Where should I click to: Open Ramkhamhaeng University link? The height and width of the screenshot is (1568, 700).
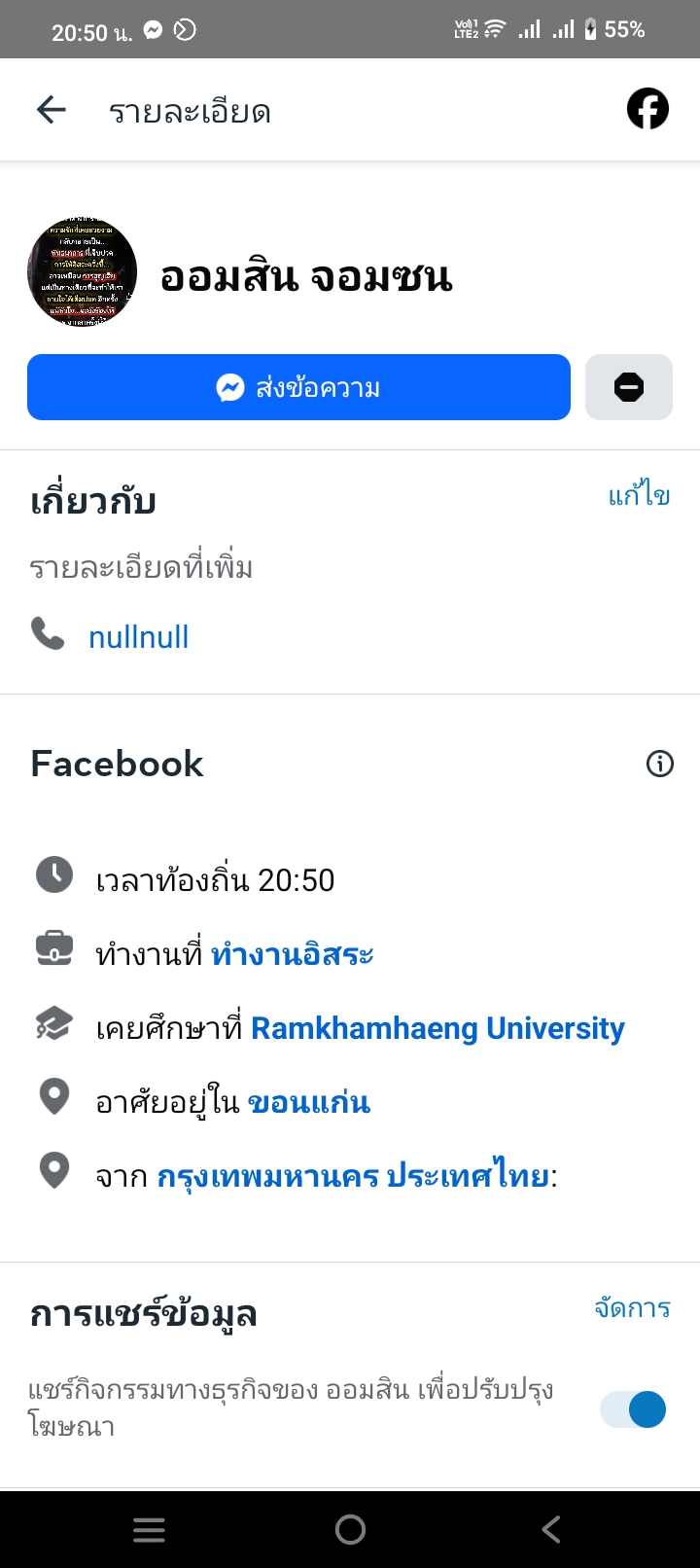coord(437,1028)
